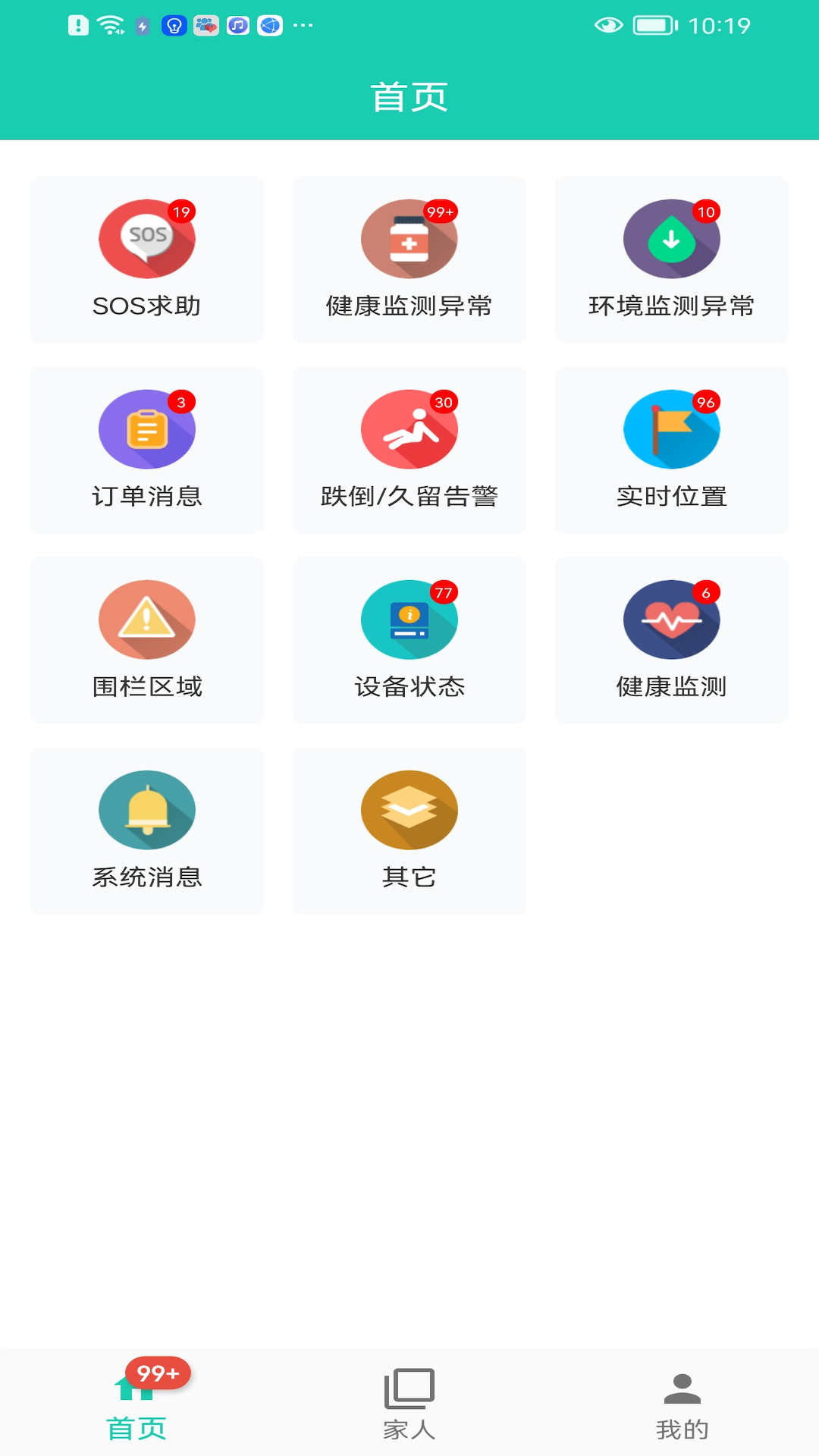Switch to the 家人 tab
Image resolution: width=819 pixels, height=1456 pixels.
coord(409,1403)
